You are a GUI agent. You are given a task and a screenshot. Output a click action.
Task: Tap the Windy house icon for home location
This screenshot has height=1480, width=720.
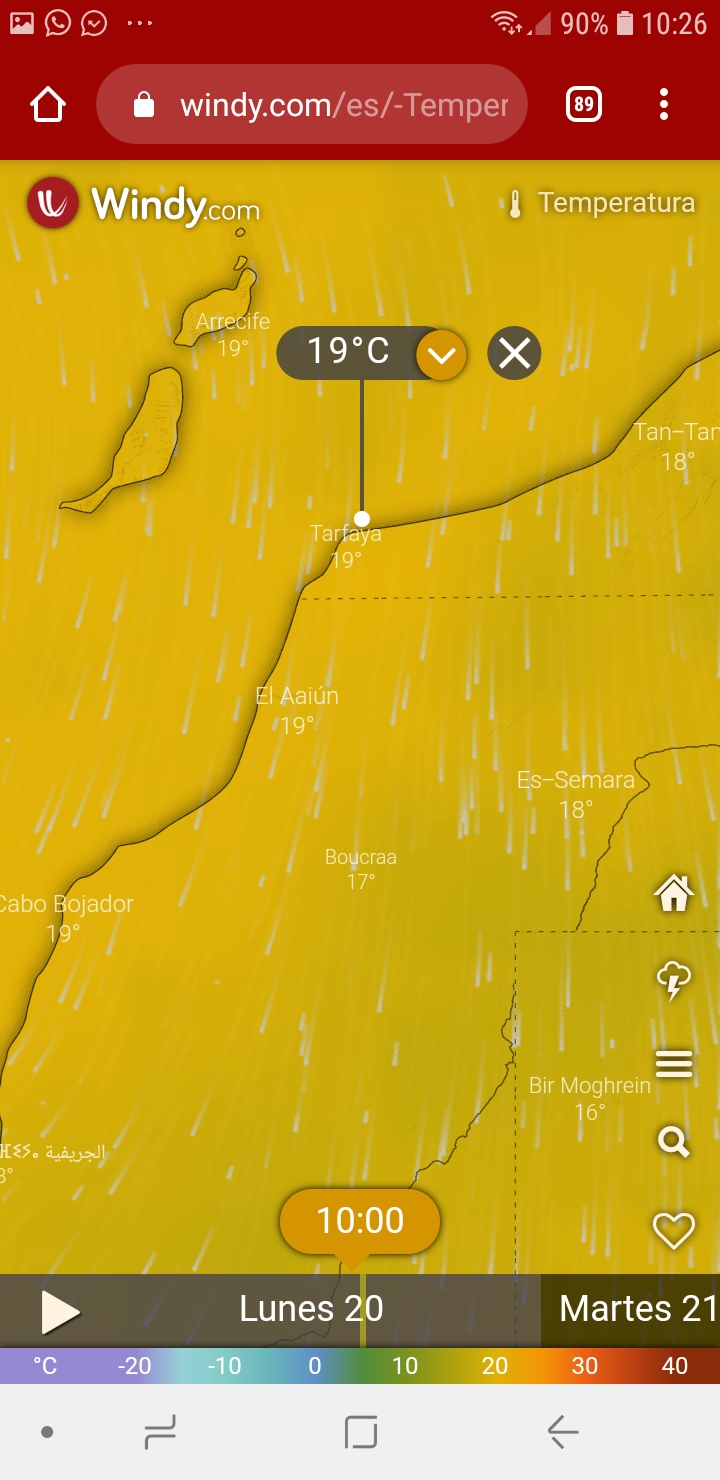[674, 893]
